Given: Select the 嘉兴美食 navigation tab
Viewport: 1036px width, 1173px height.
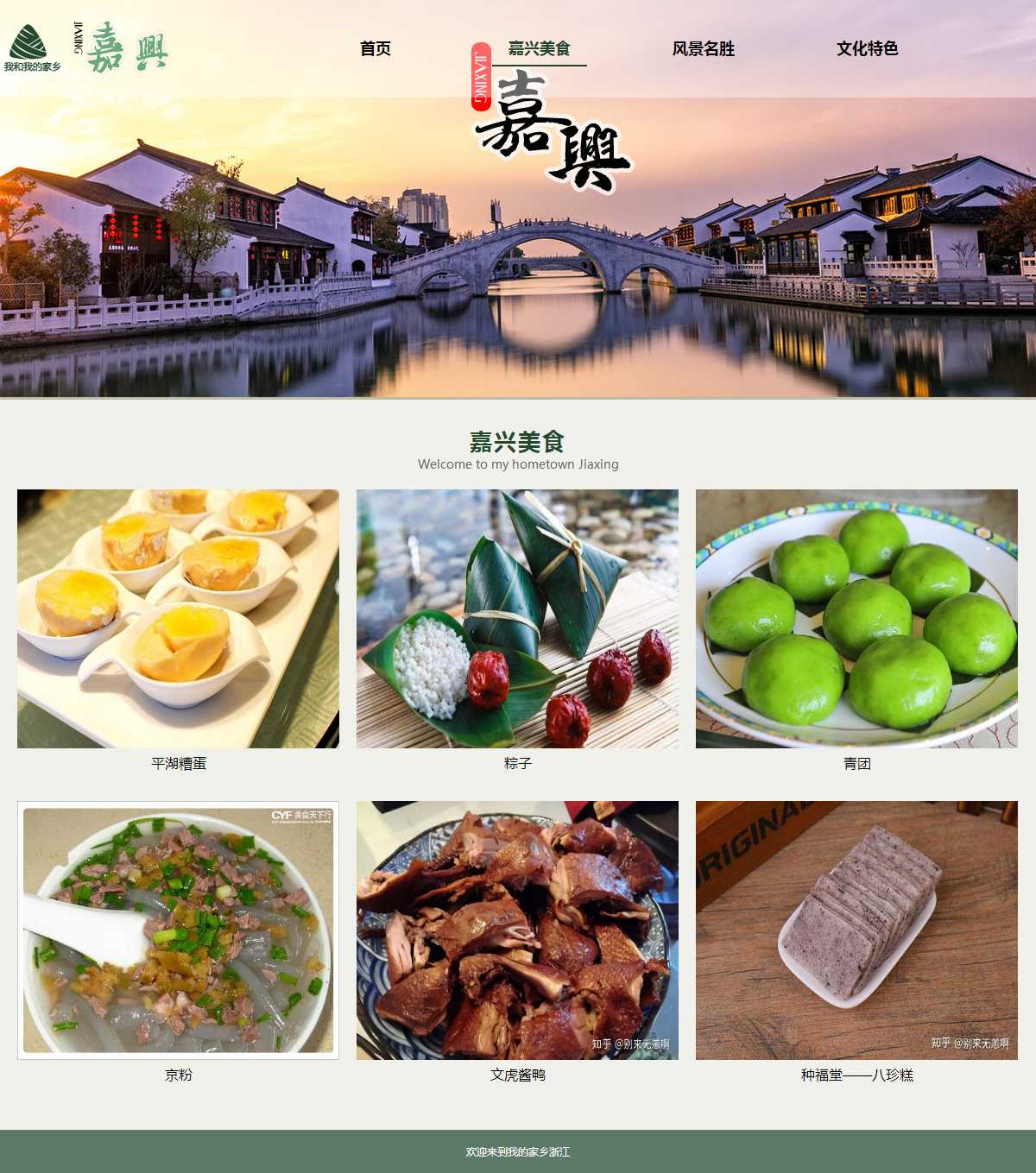Looking at the screenshot, I should coord(539,49).
